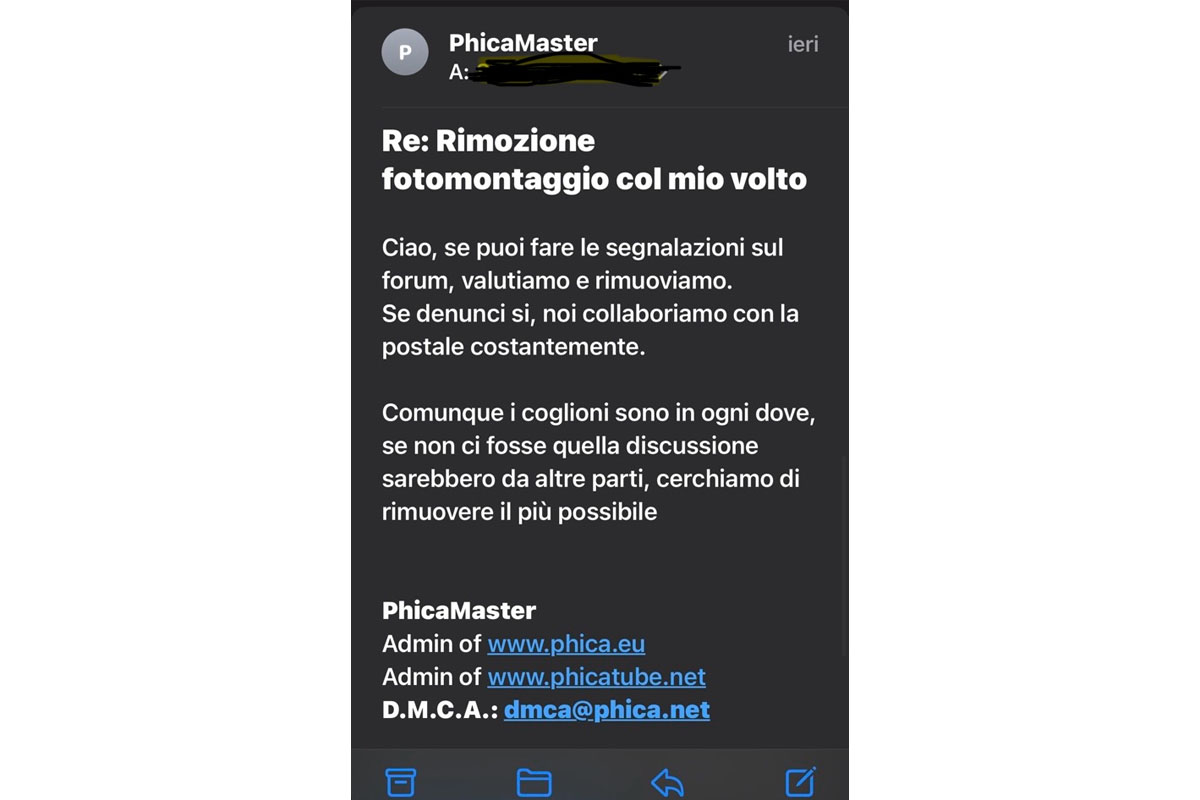Image resolution: width=1200 pixels, height=800 pixels.
Task: Tap the dmca@phica.net email address
Action: (606, 710)
